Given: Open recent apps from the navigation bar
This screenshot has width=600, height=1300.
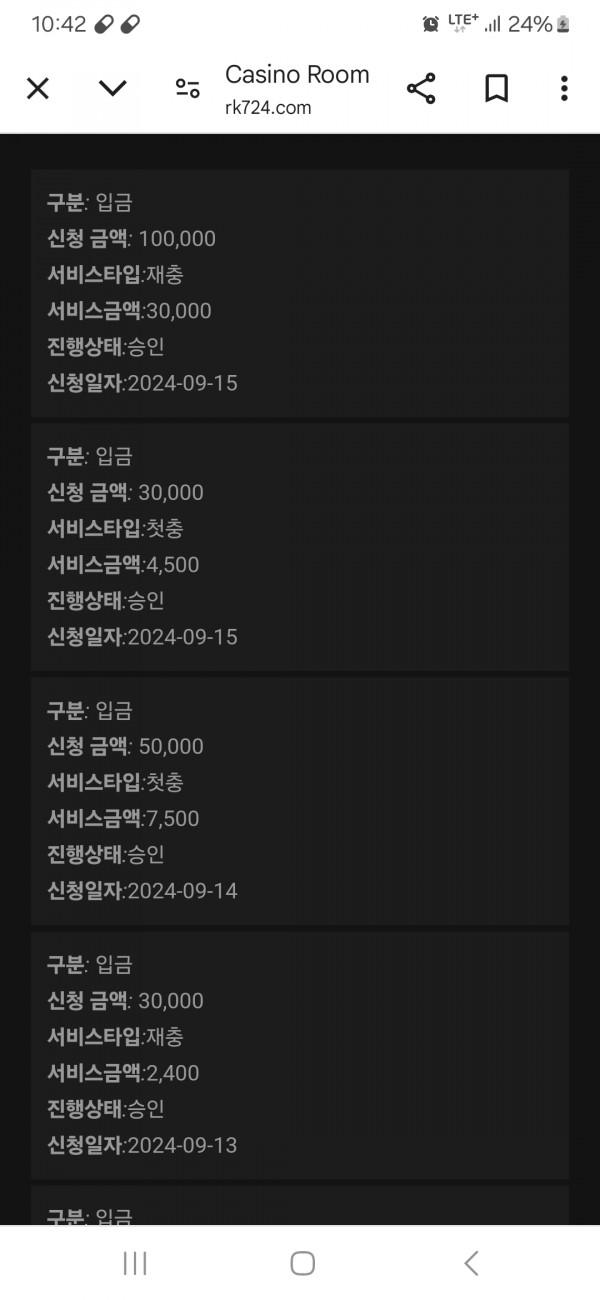Looking at the screenshot, I should 135,1263.
